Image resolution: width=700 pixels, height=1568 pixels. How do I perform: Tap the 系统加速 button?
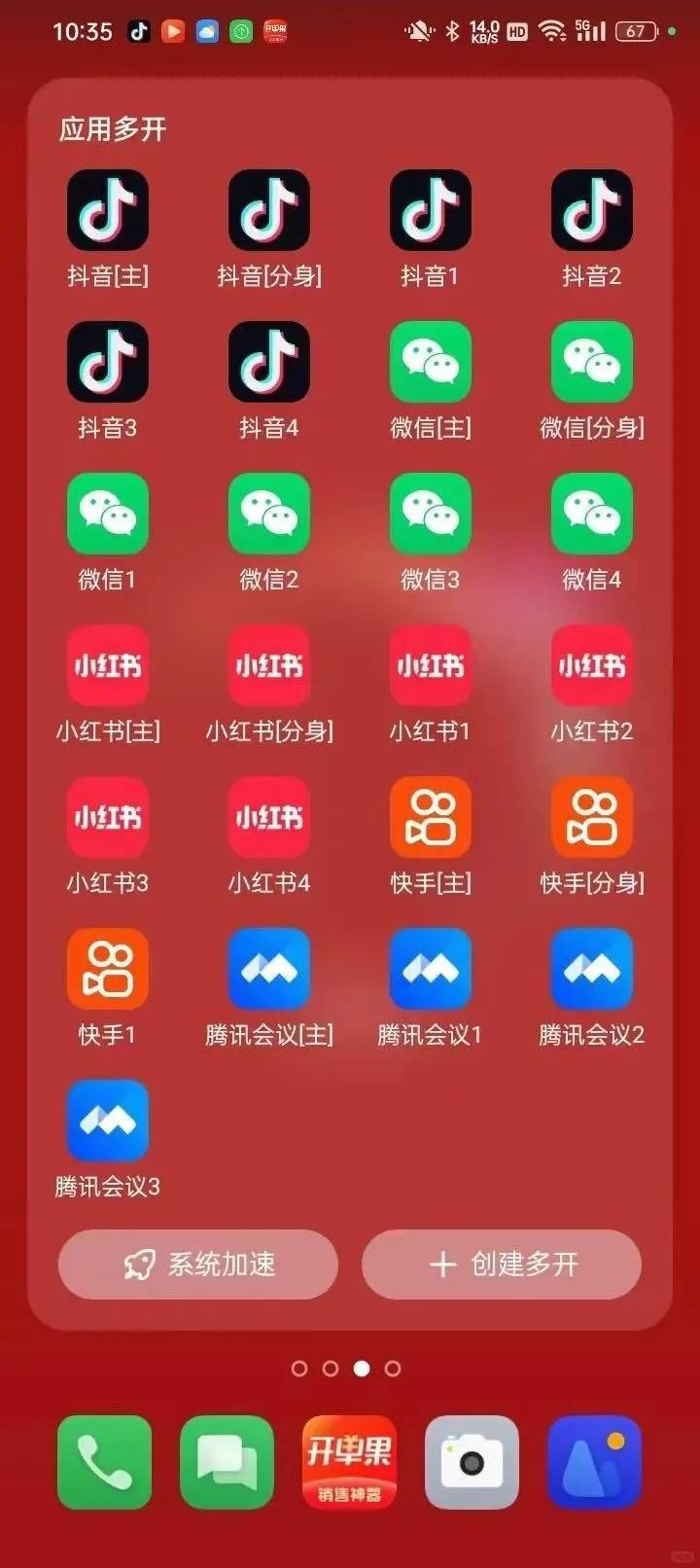(198, 1265)
